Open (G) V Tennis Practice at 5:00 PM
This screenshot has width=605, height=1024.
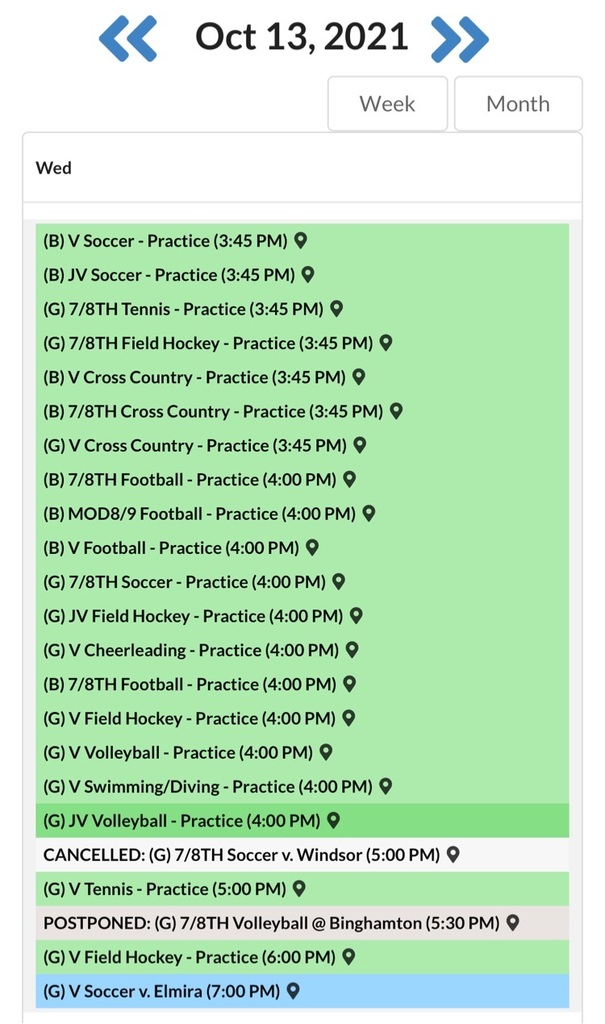[302, 889]
